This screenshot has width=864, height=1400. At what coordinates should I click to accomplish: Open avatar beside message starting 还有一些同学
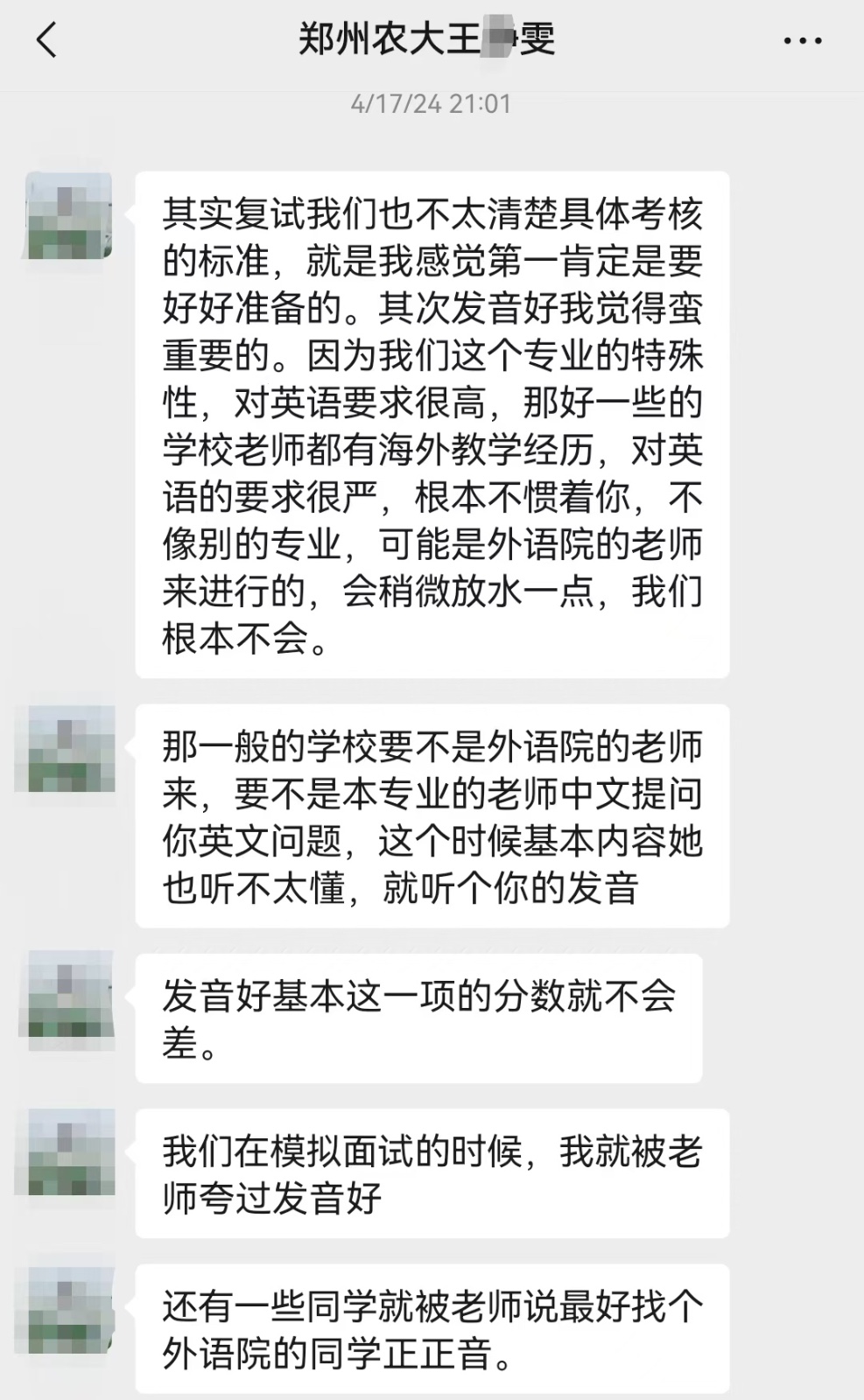pyautogui.click(x=68, y=1309)
